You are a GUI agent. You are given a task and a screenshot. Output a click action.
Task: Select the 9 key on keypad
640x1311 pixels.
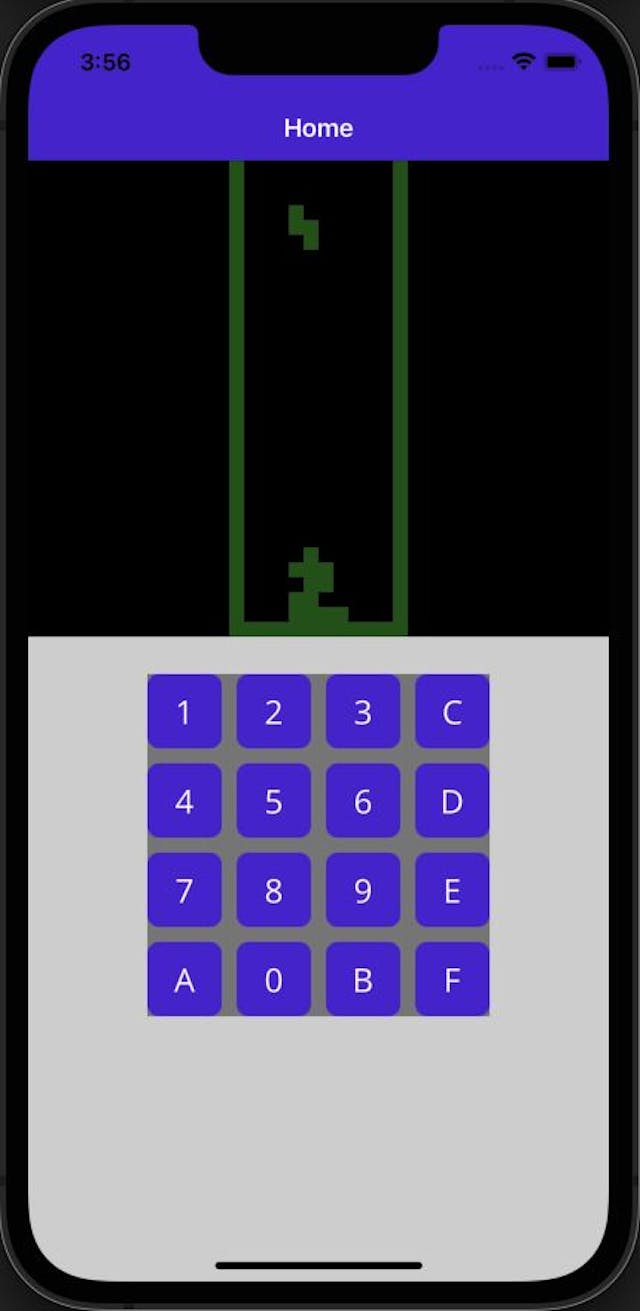coord(363,890)
